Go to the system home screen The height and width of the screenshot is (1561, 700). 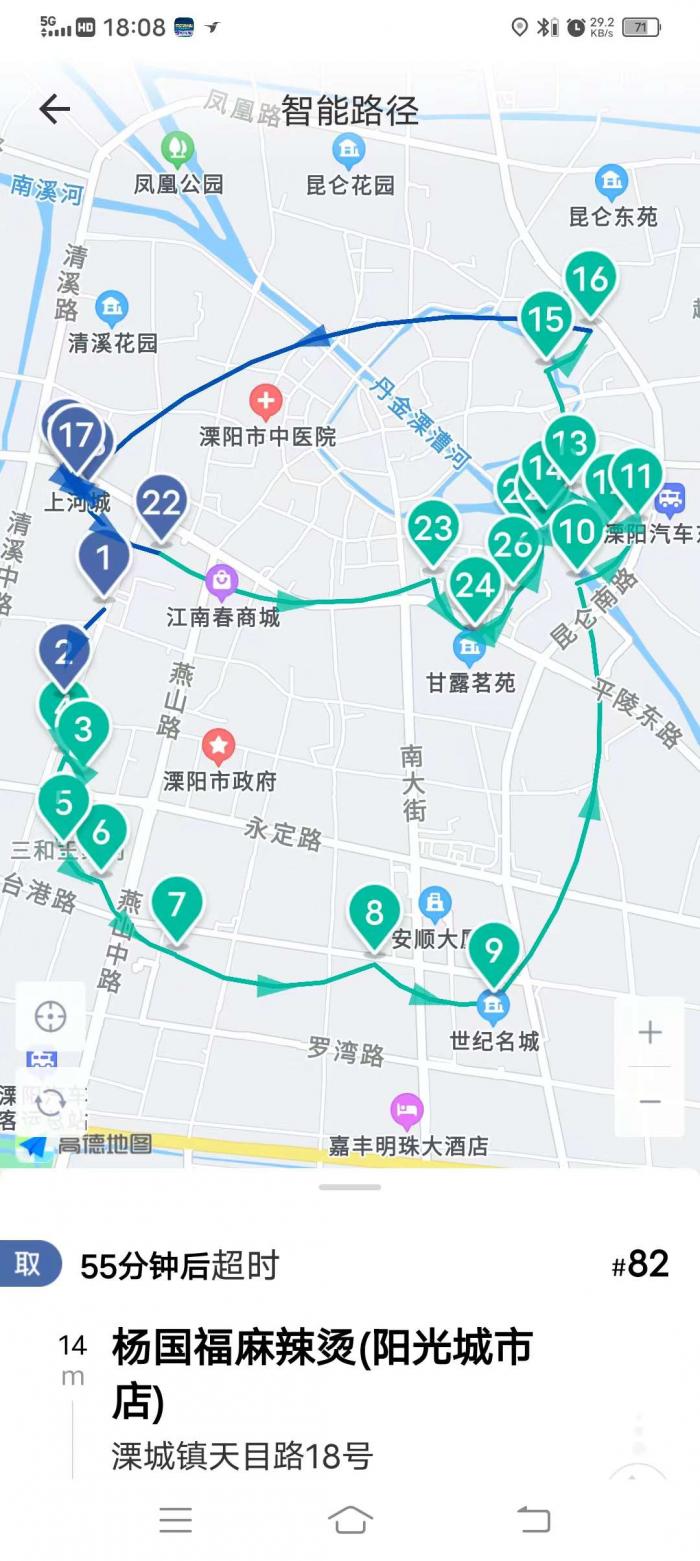[x=350, y=1520]
